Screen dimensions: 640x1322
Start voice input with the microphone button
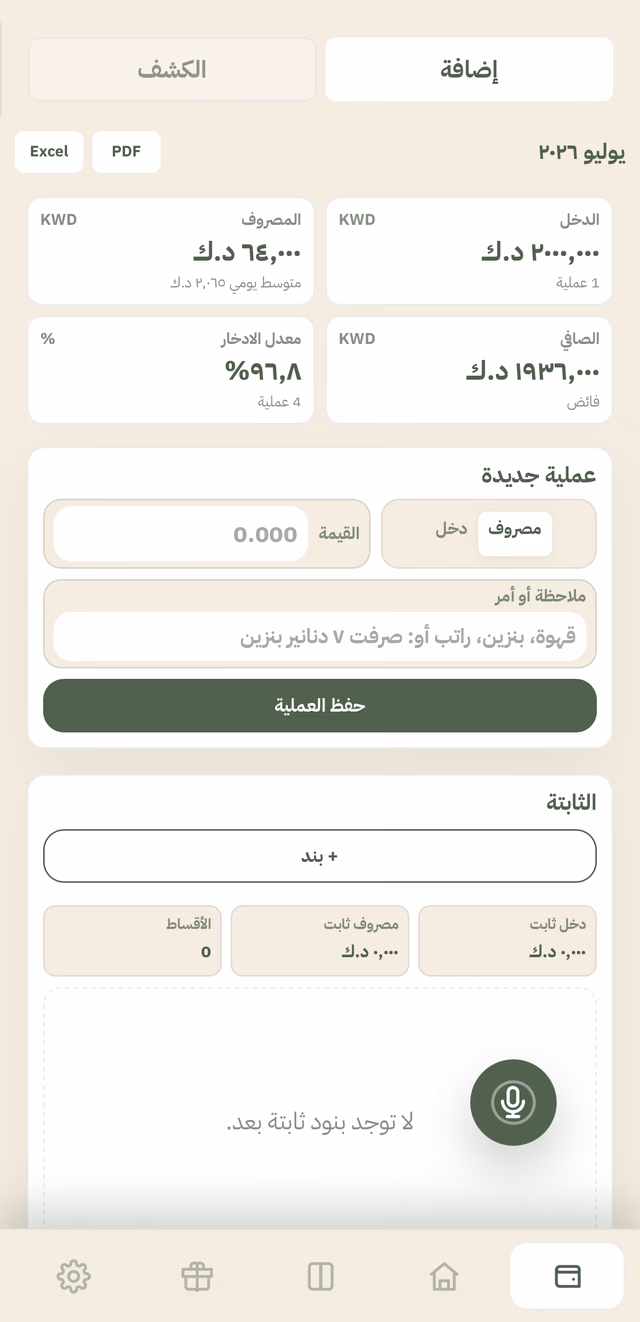(513, 1102)
